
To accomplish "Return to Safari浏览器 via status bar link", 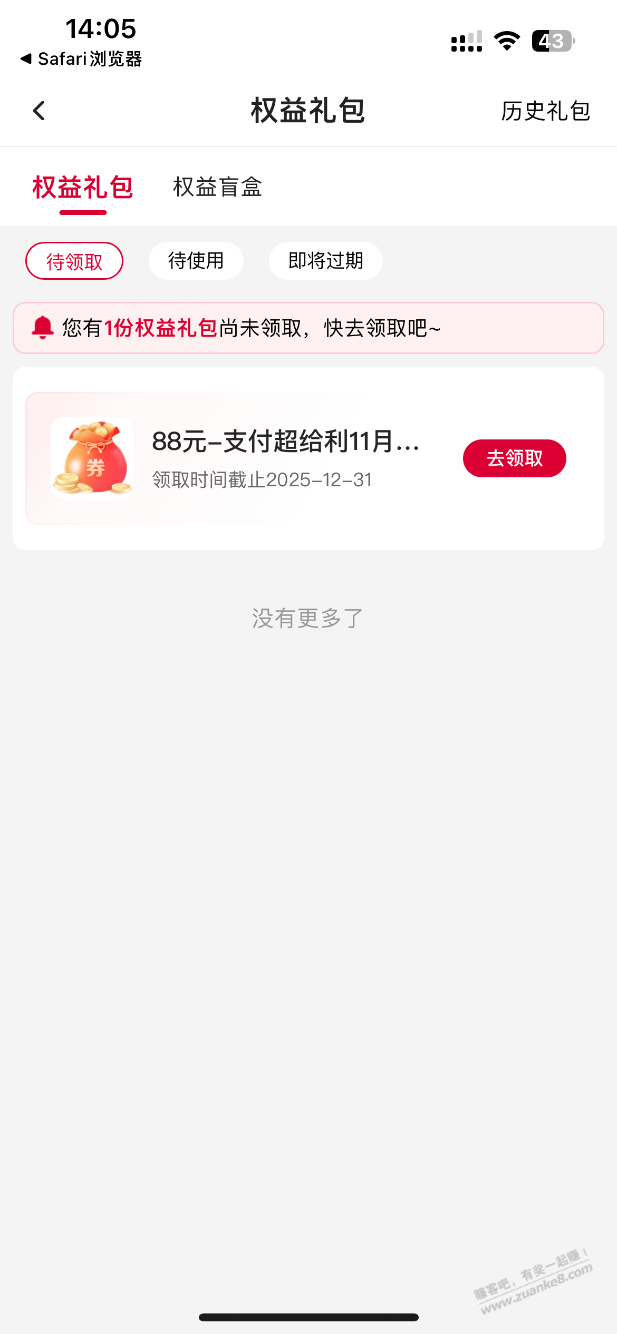I will (82, 59).
